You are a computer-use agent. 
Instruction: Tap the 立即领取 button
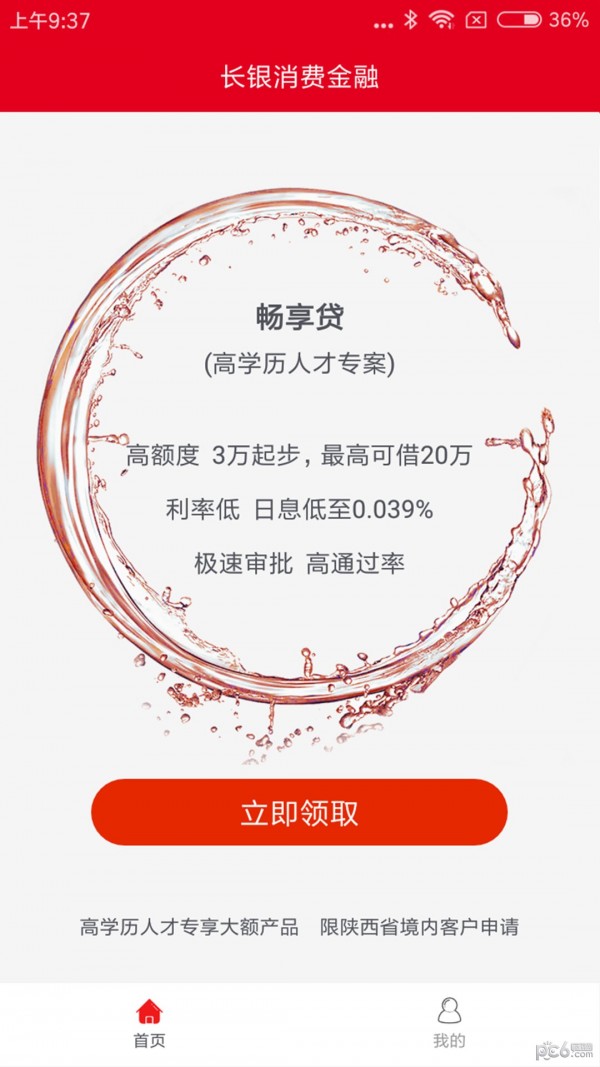click(299, 813)
